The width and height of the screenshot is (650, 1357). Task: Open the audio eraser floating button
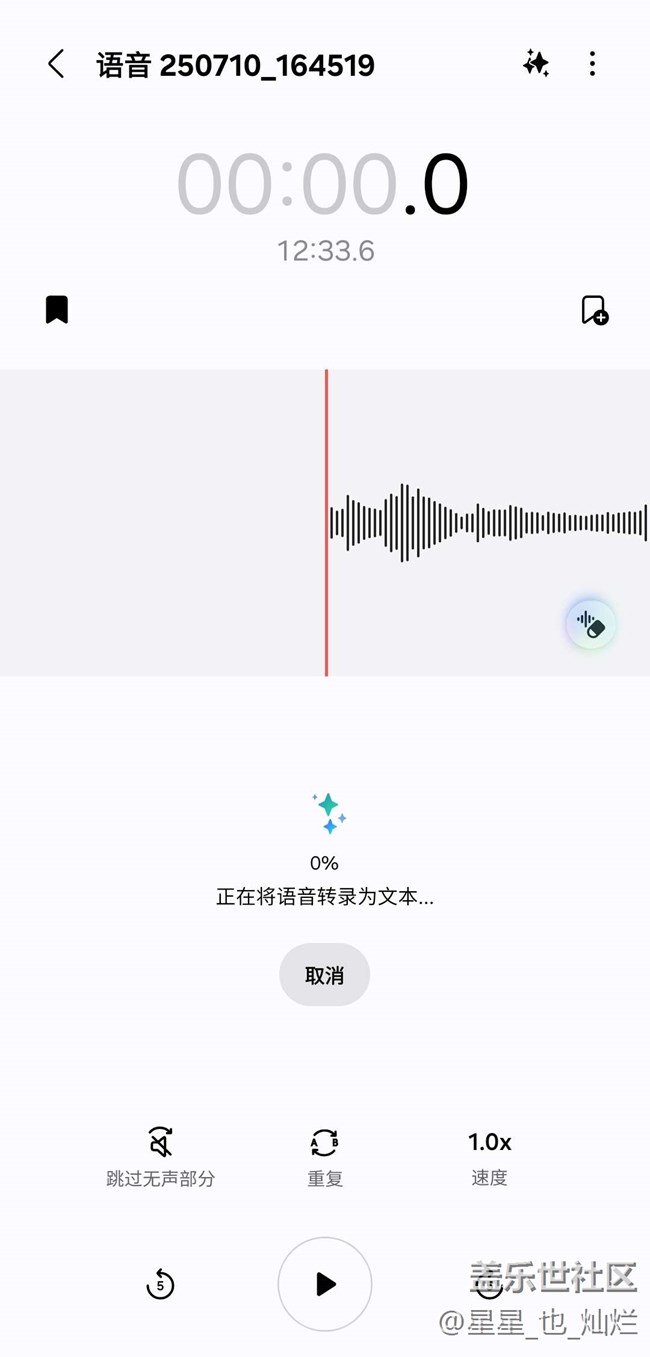click(x=590, y=625)
